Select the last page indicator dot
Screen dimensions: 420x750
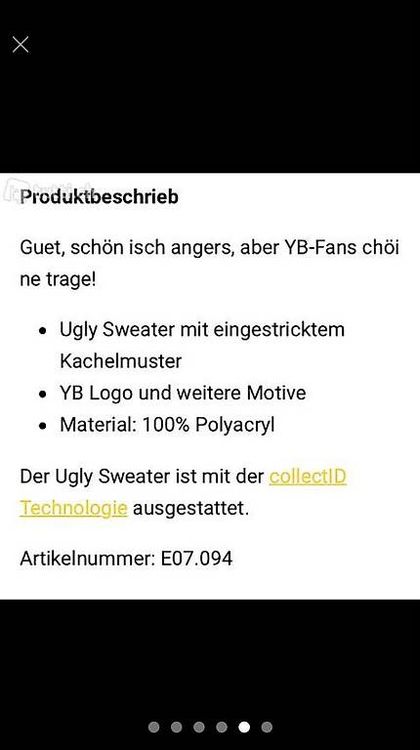[x=267, y=727]
